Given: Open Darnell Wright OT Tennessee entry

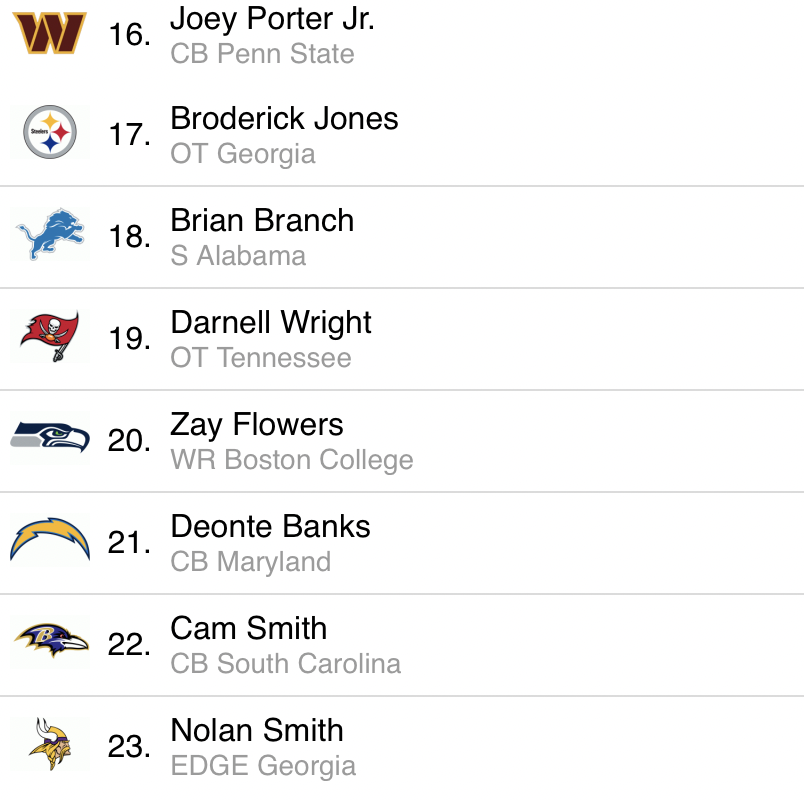Looking at the screenshot, I should tap(271, 338).
